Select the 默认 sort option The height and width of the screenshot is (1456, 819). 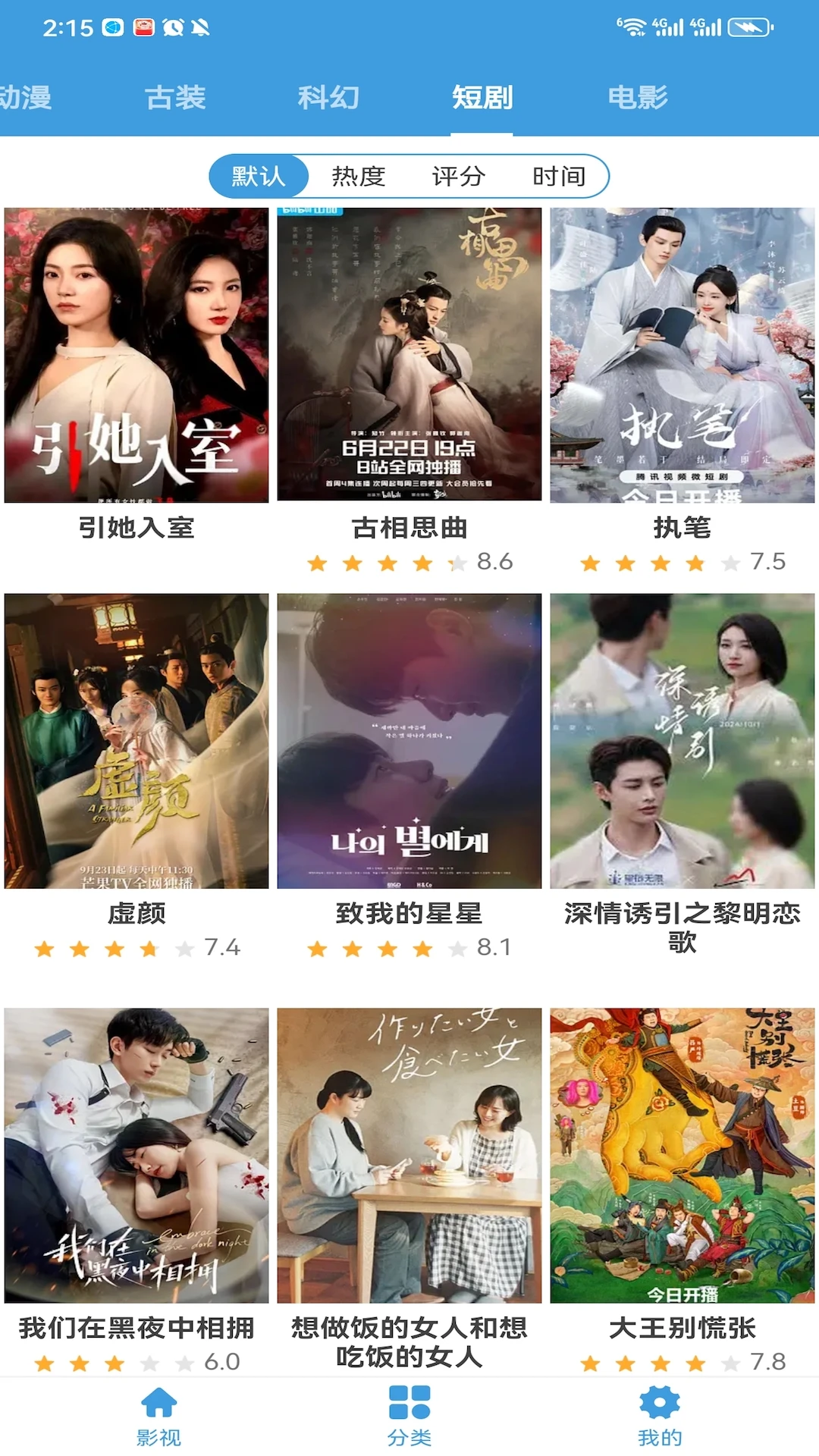259,175
